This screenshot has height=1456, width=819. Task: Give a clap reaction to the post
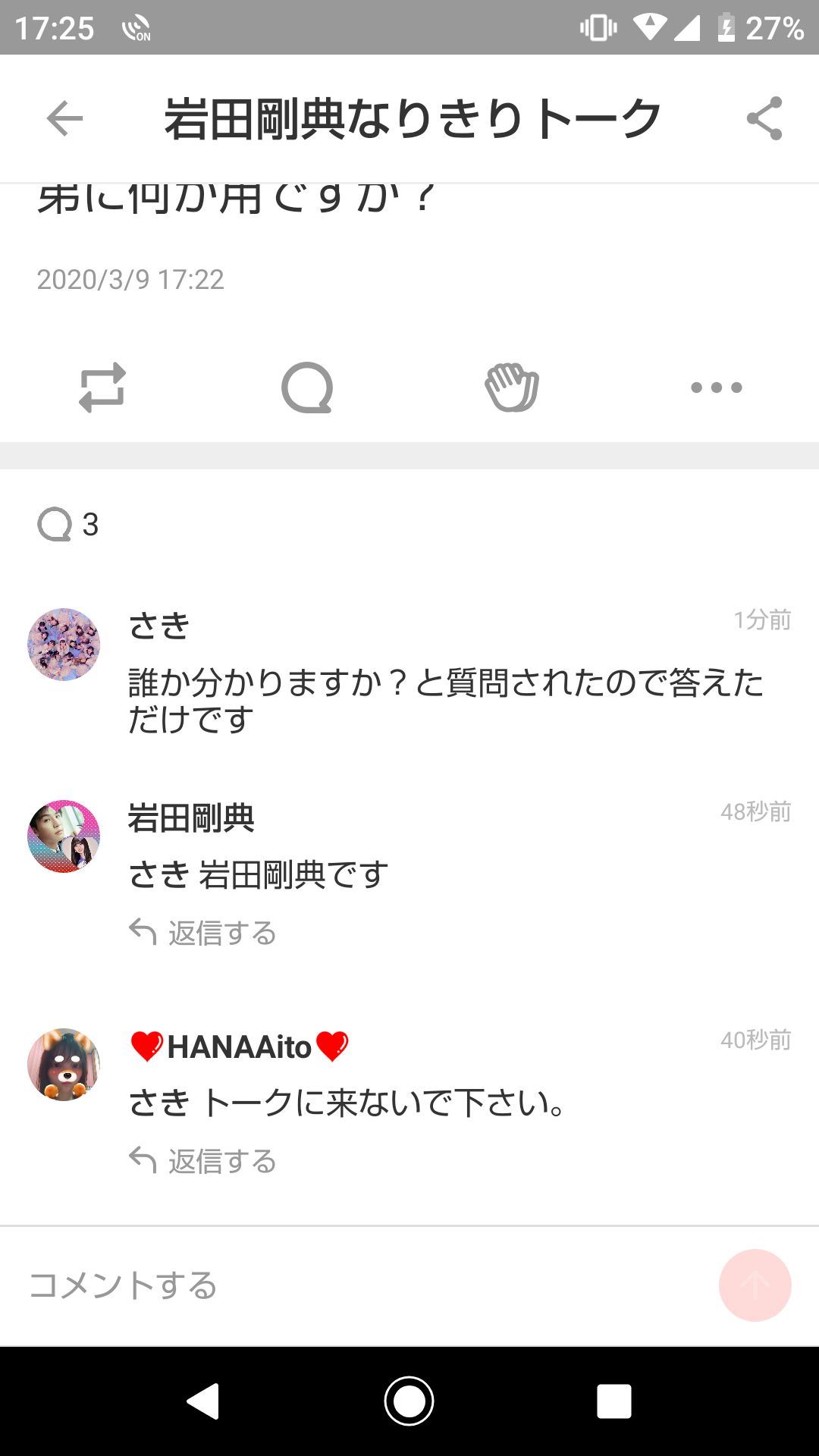[511, 388]
